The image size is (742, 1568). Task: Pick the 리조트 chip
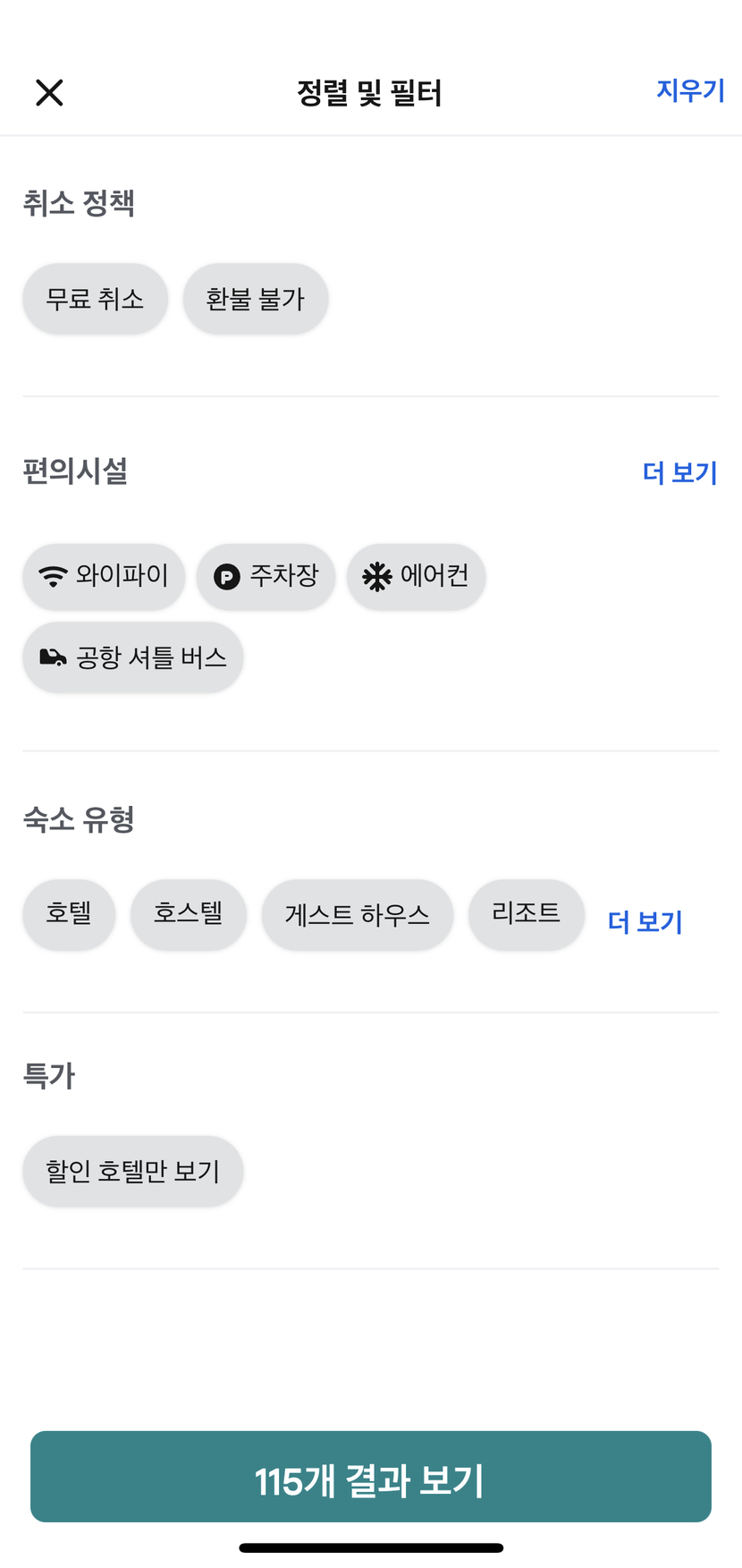click(x=527, y=914)
